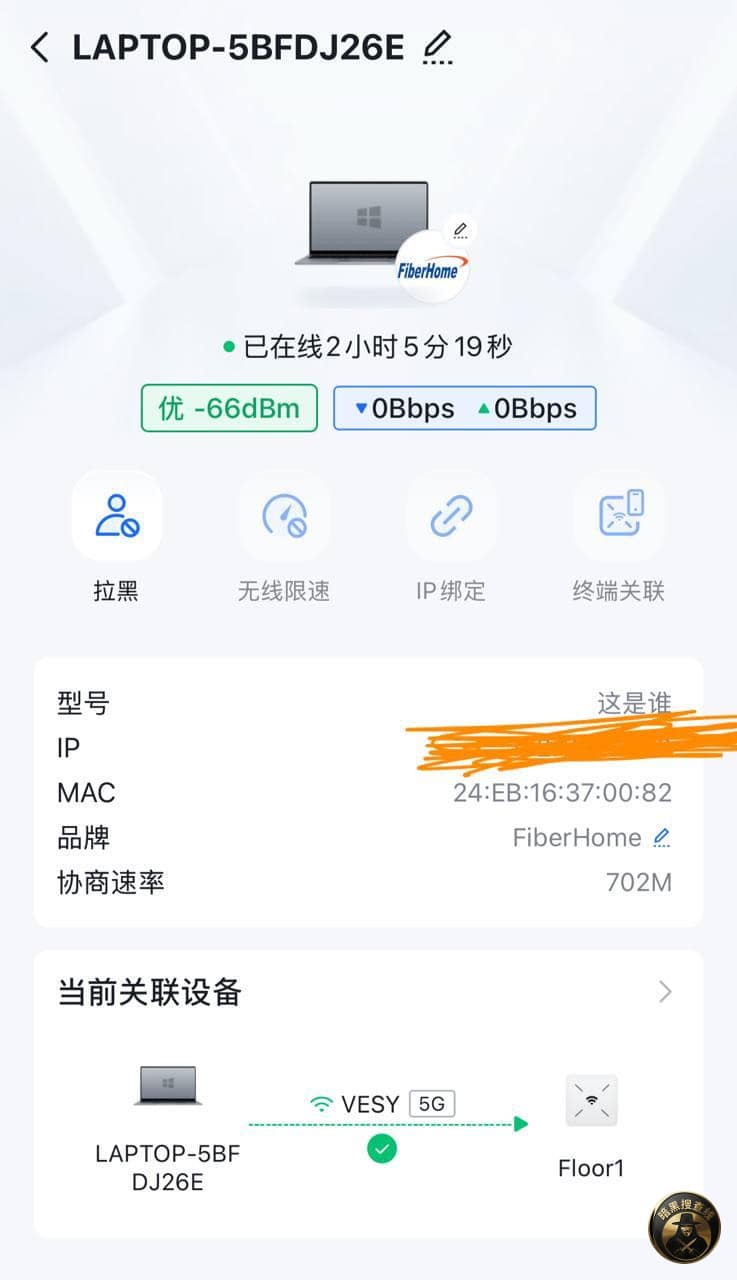
Task: Edit the device name LAPTOP-5BFDJ26E
Action: point(437,47)
